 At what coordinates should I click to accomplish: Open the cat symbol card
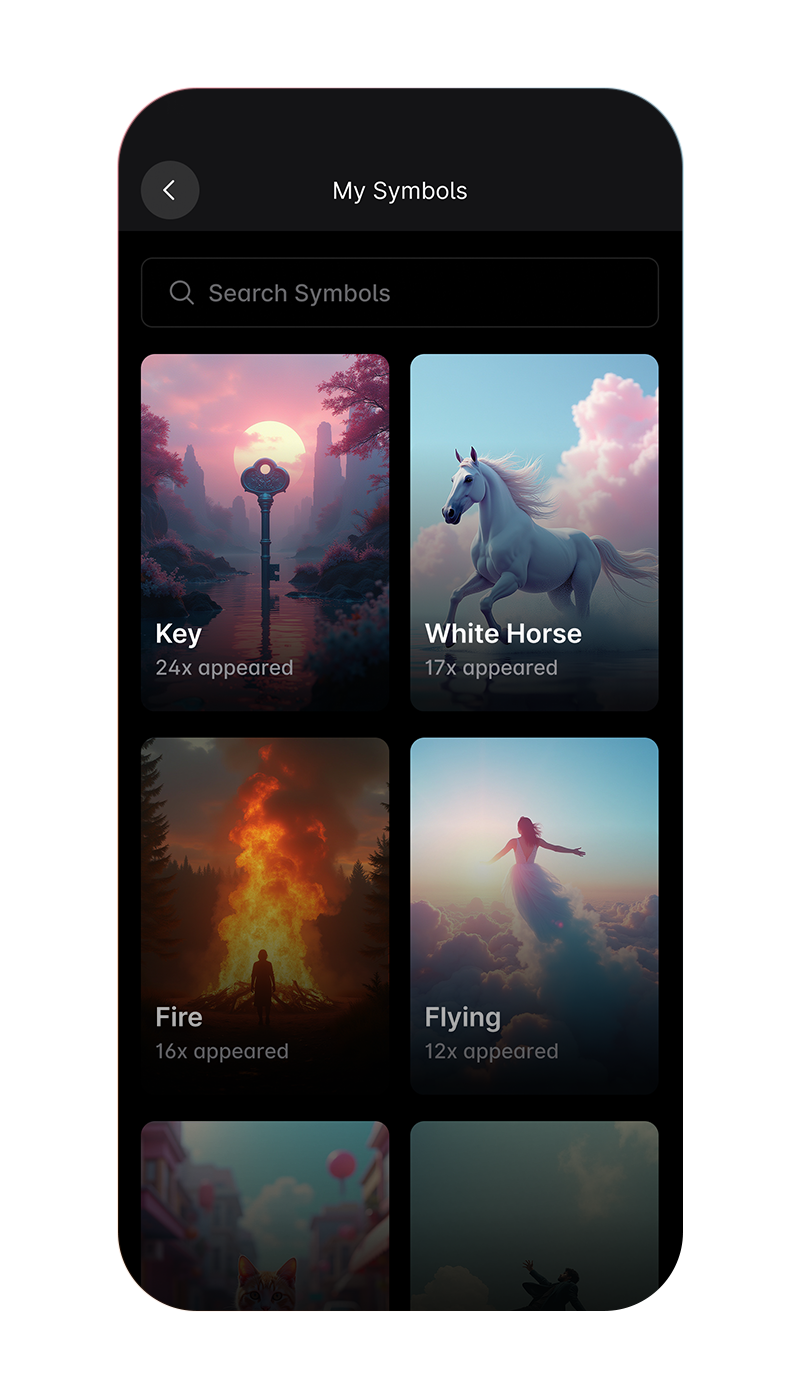pyautogui.click(x=265, y=1215)
